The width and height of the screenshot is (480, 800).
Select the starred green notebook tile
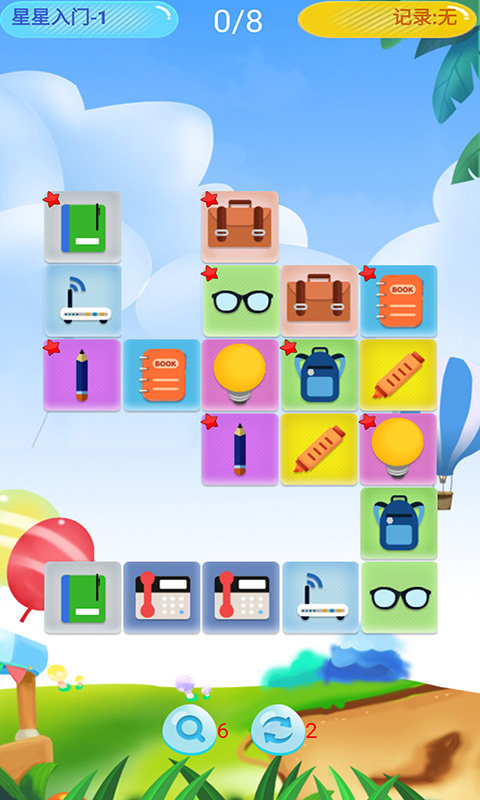click(x=83, y=227)
